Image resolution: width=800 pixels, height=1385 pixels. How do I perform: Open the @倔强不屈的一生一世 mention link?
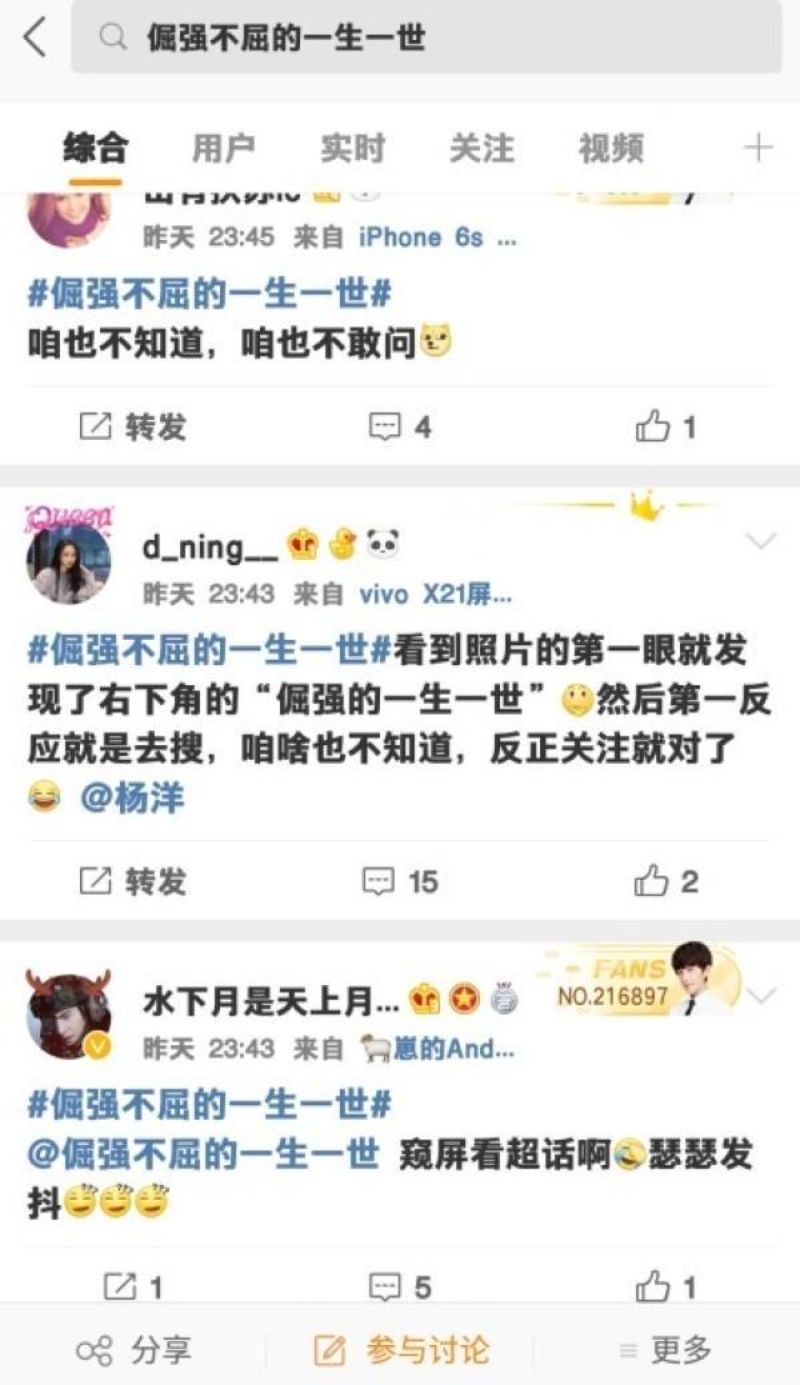pyautogui.click(x=203, y=1155)
